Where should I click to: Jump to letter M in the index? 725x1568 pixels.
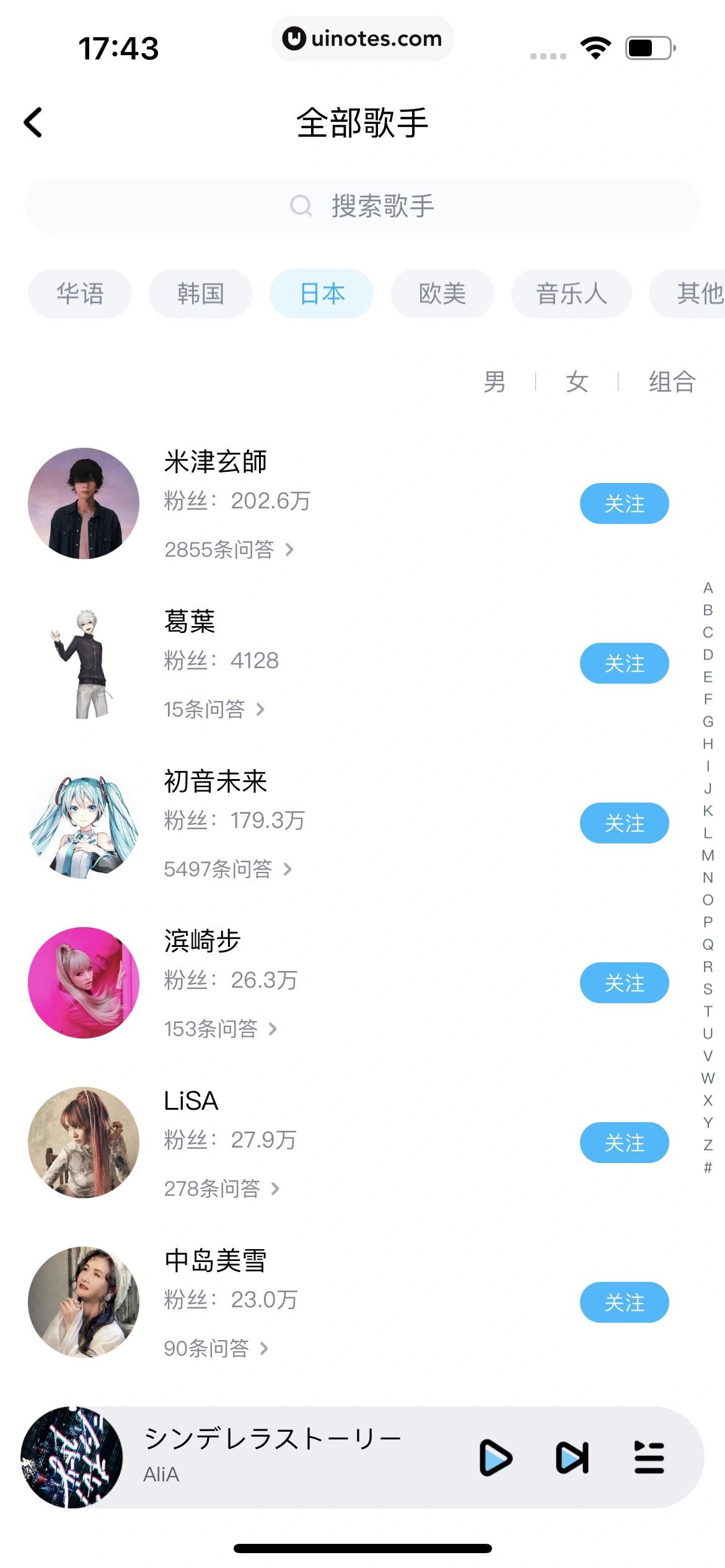[708, 855]
